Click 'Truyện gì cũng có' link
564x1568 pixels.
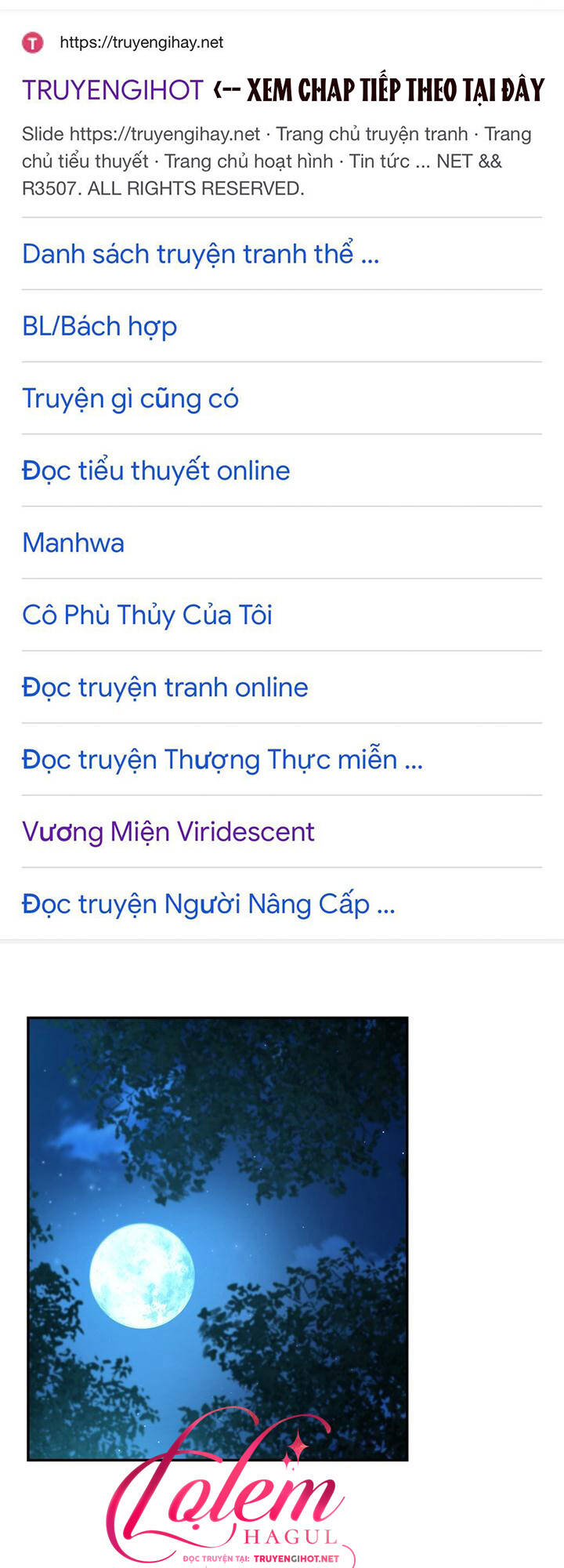[x=130, y=397]
